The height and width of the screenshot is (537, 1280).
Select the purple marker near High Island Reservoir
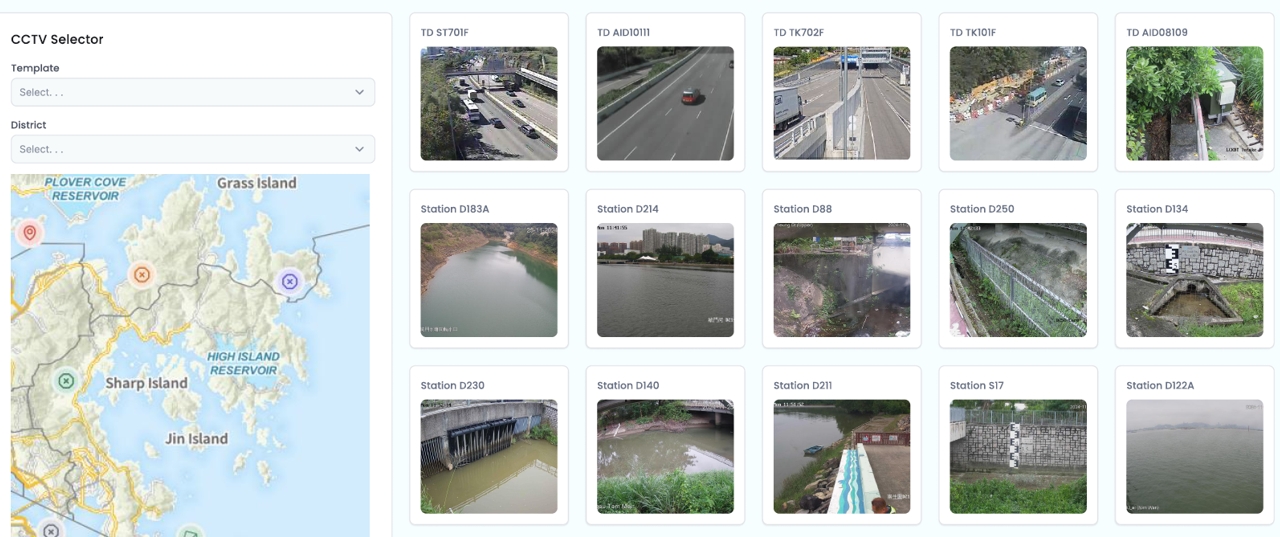point(290,282)
